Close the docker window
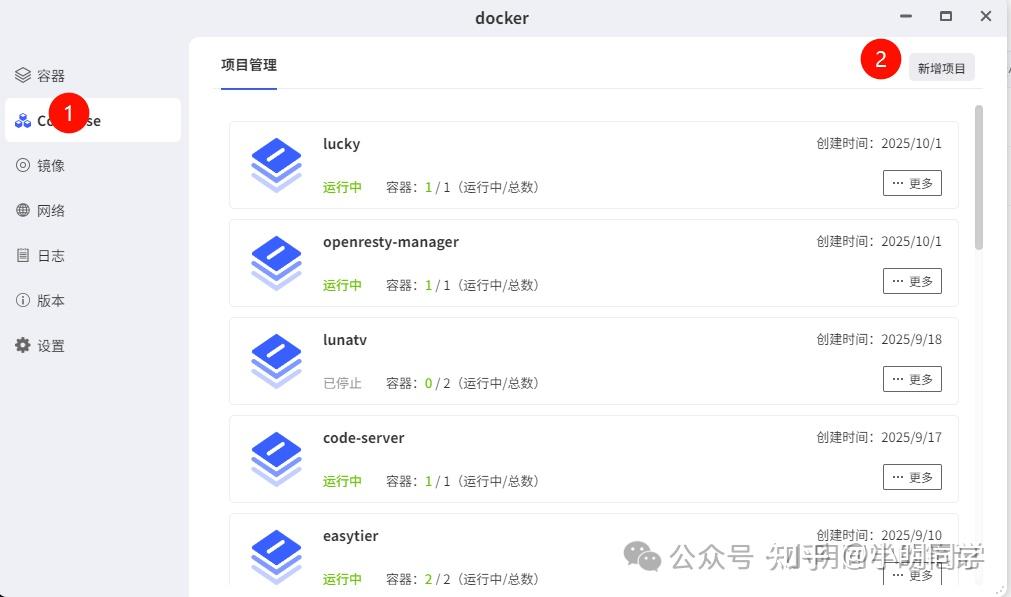 coord(986,17)
